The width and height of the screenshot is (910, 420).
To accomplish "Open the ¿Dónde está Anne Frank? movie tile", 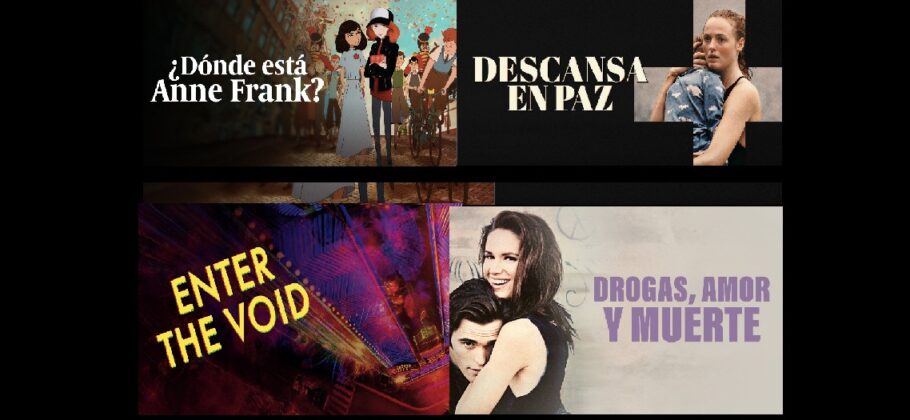I will (x=298, y=83).
